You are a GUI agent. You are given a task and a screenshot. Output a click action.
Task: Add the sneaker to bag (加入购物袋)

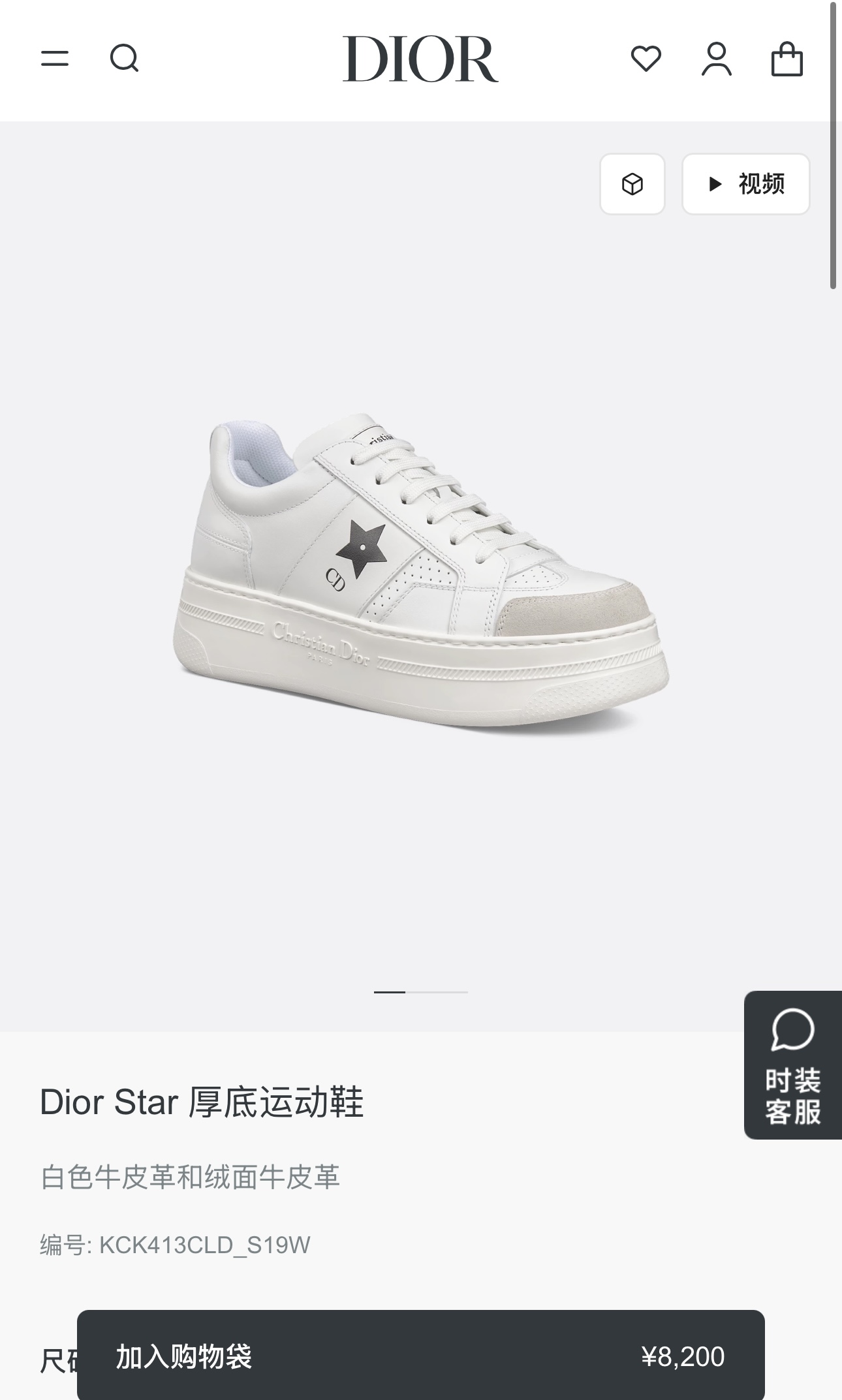tap(420, 1357)
